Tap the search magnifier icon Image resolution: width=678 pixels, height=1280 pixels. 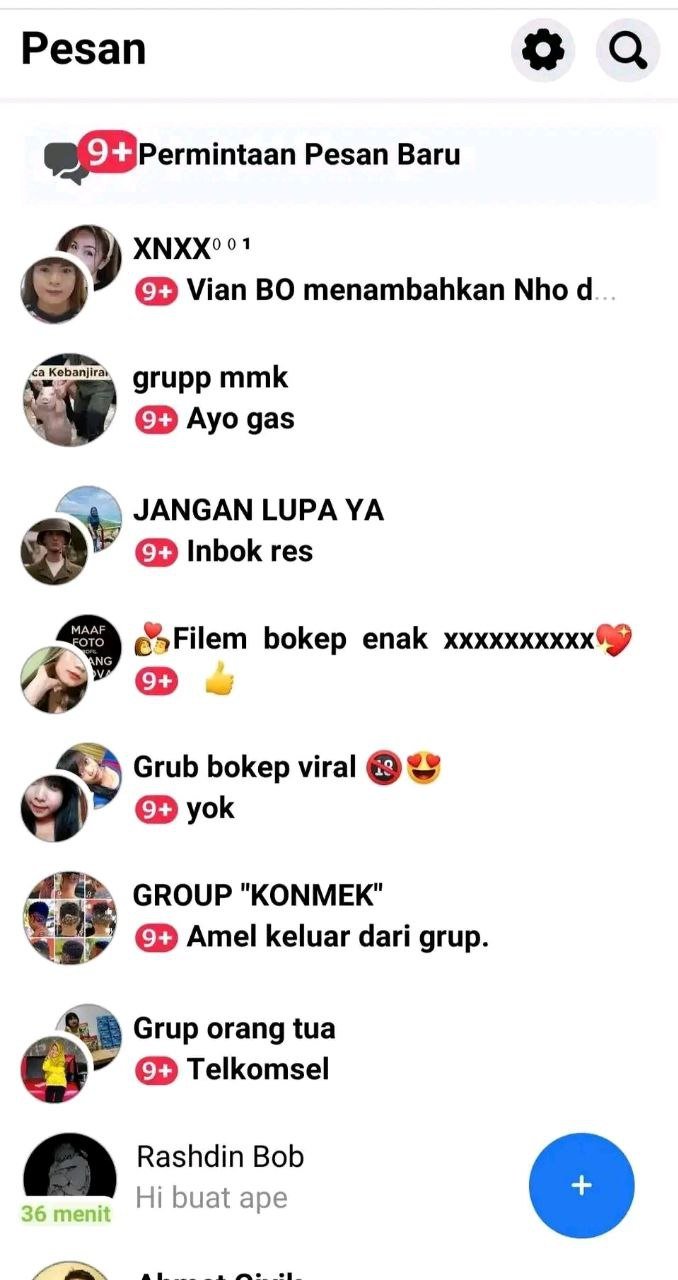tap(628, 49)
